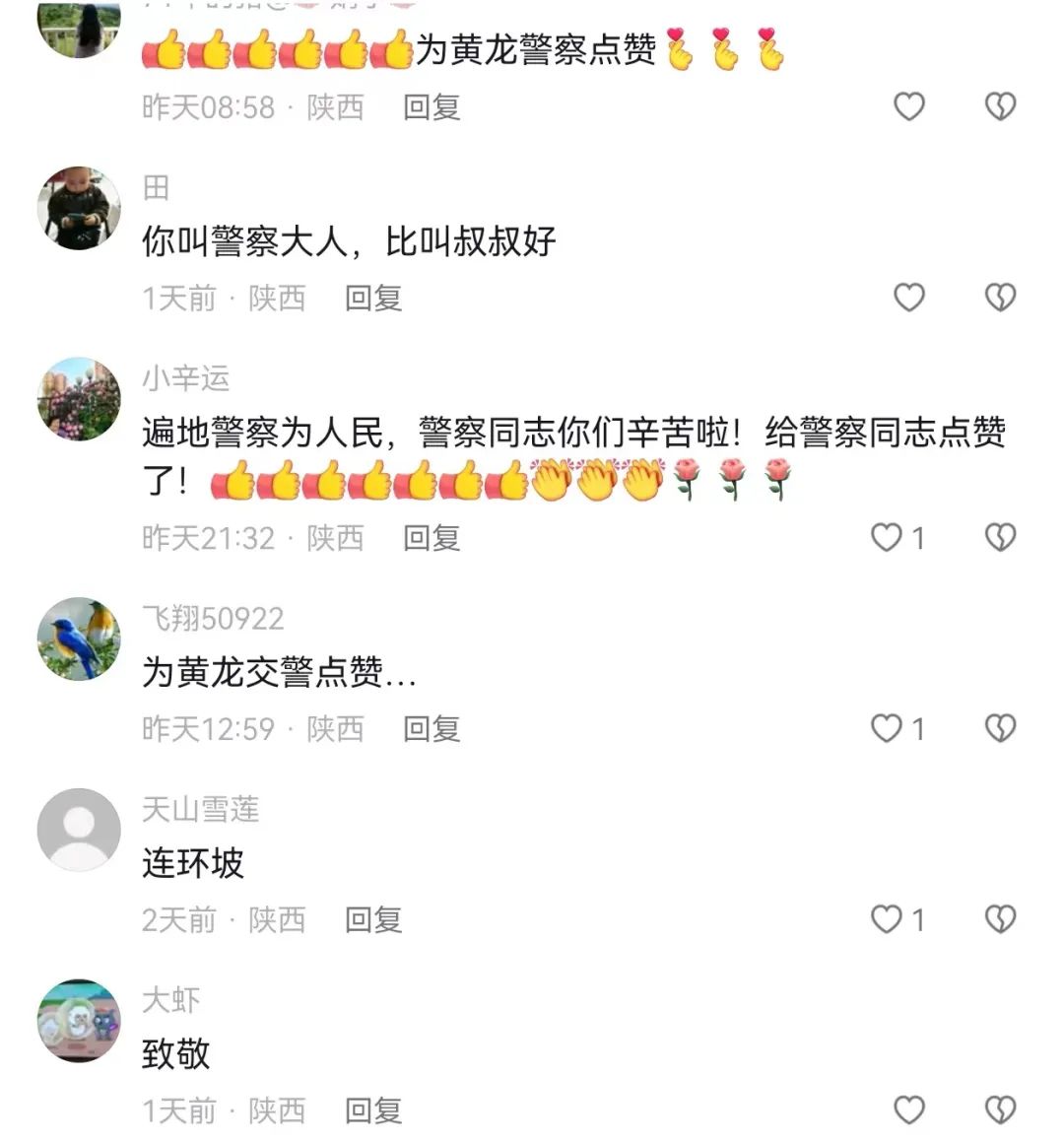This screenshot has width=1064, height=1143.
Task: Reply to 大虾's comment
Action: 373,1110
